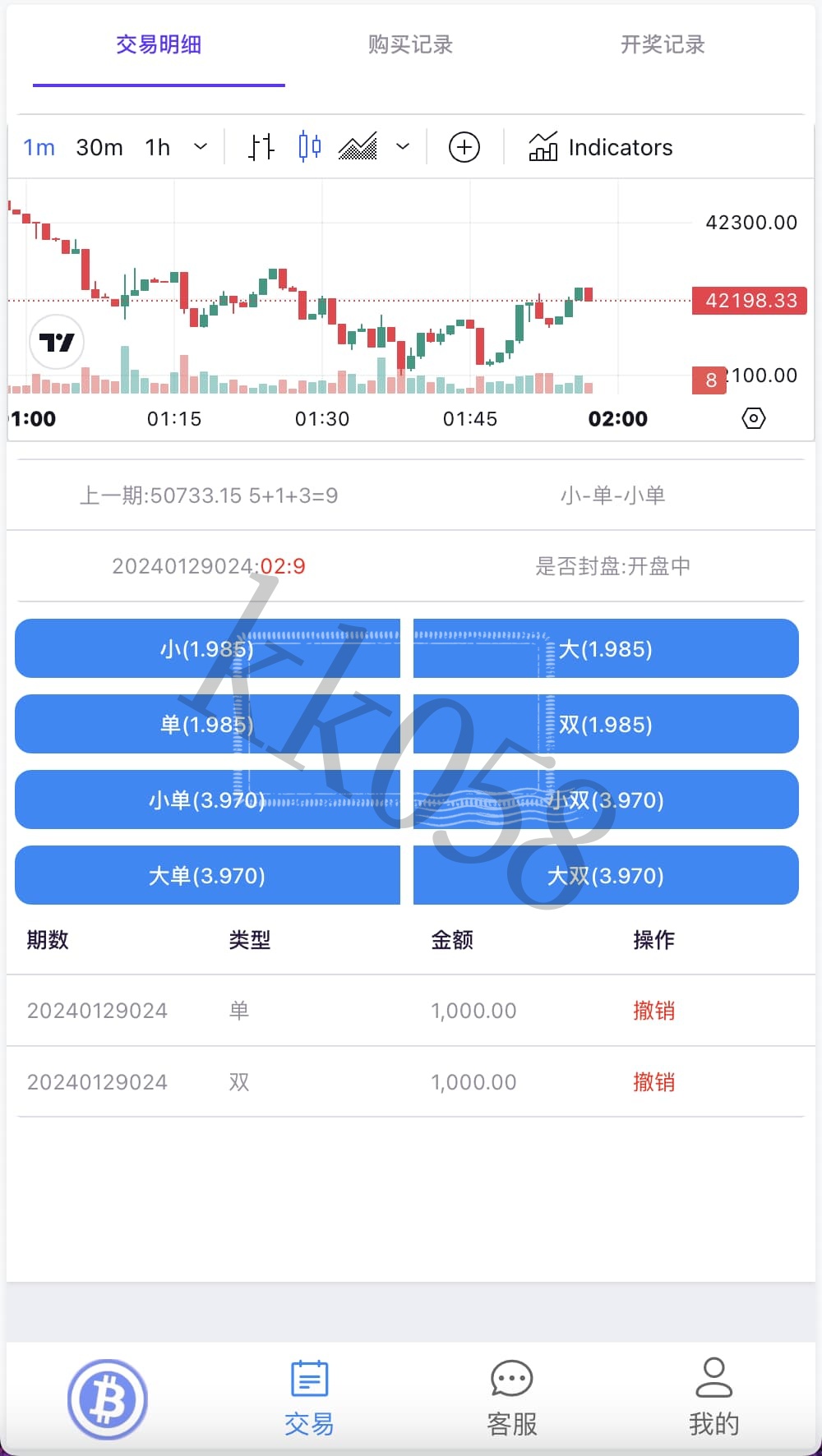Bet on 大(1.985)
Viewport: 822px width, 1456px height.
(606, 649)
